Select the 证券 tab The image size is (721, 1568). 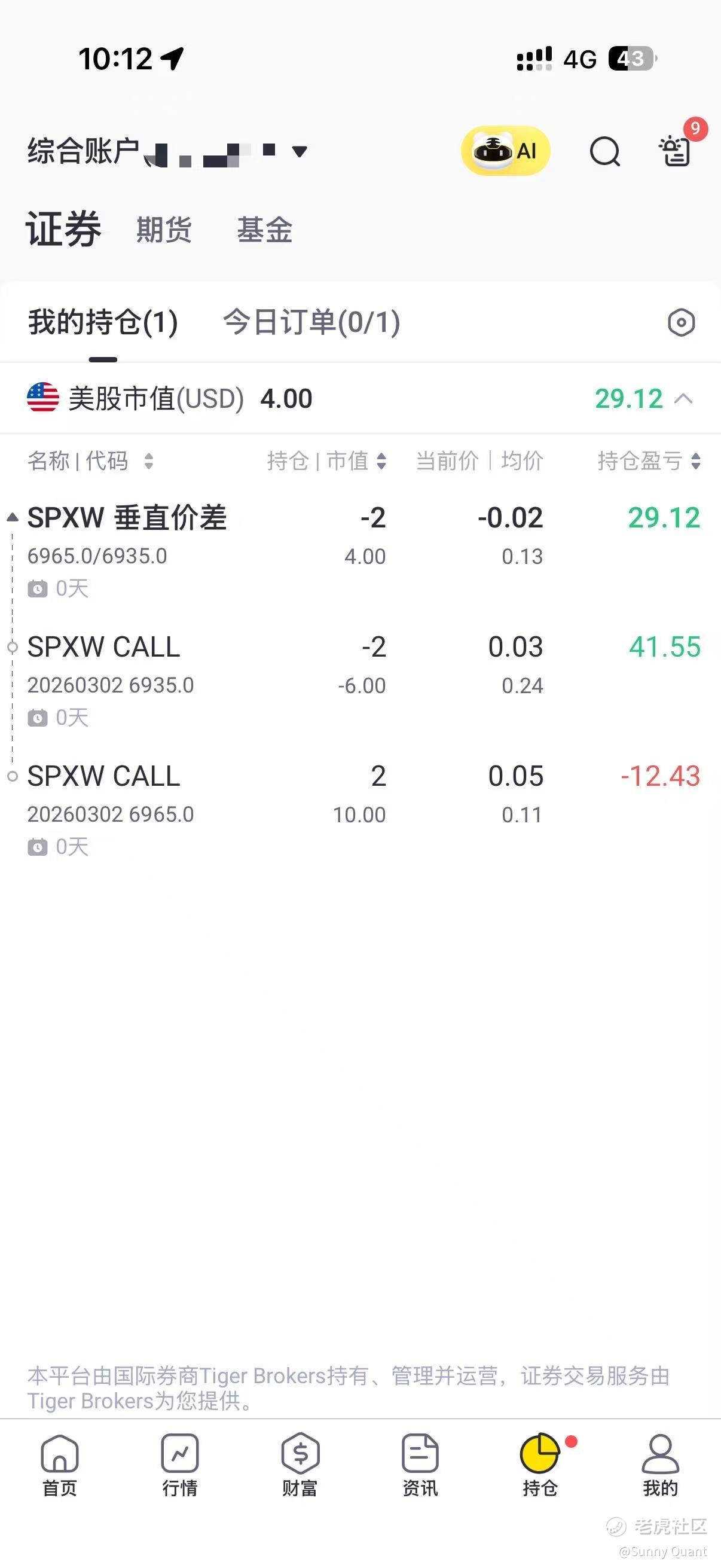(63, 230)
